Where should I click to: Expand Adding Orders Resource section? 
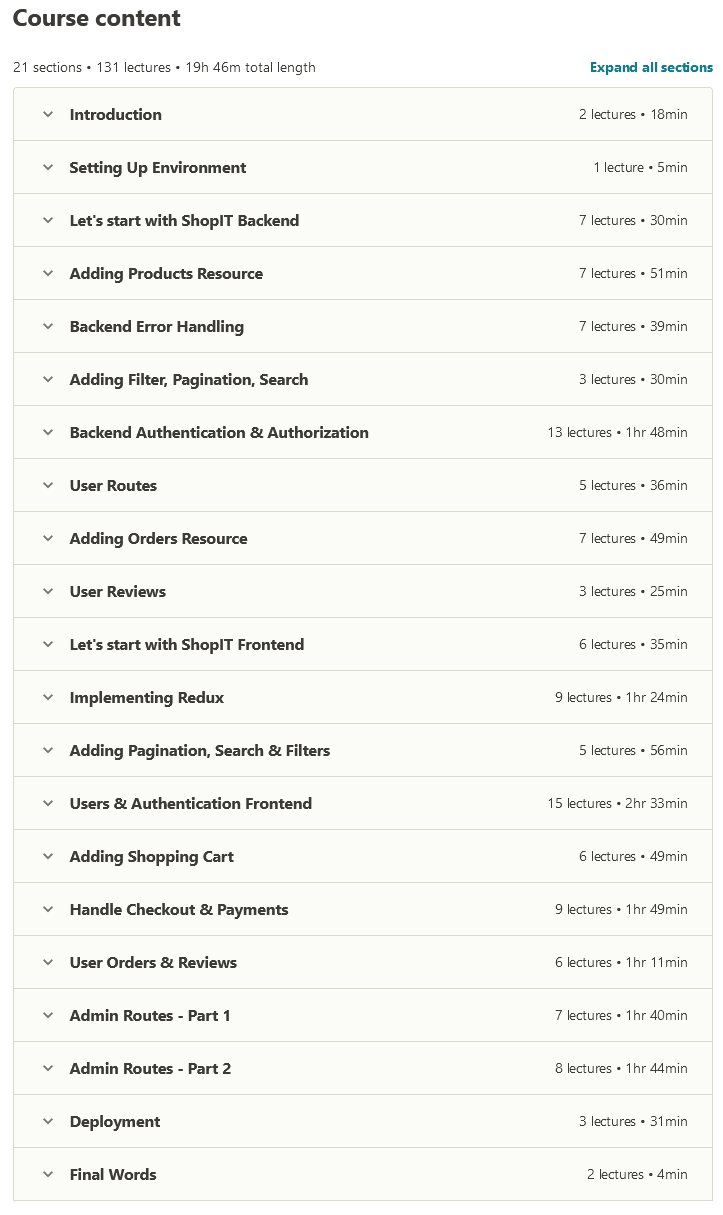(x=363, y=538)
